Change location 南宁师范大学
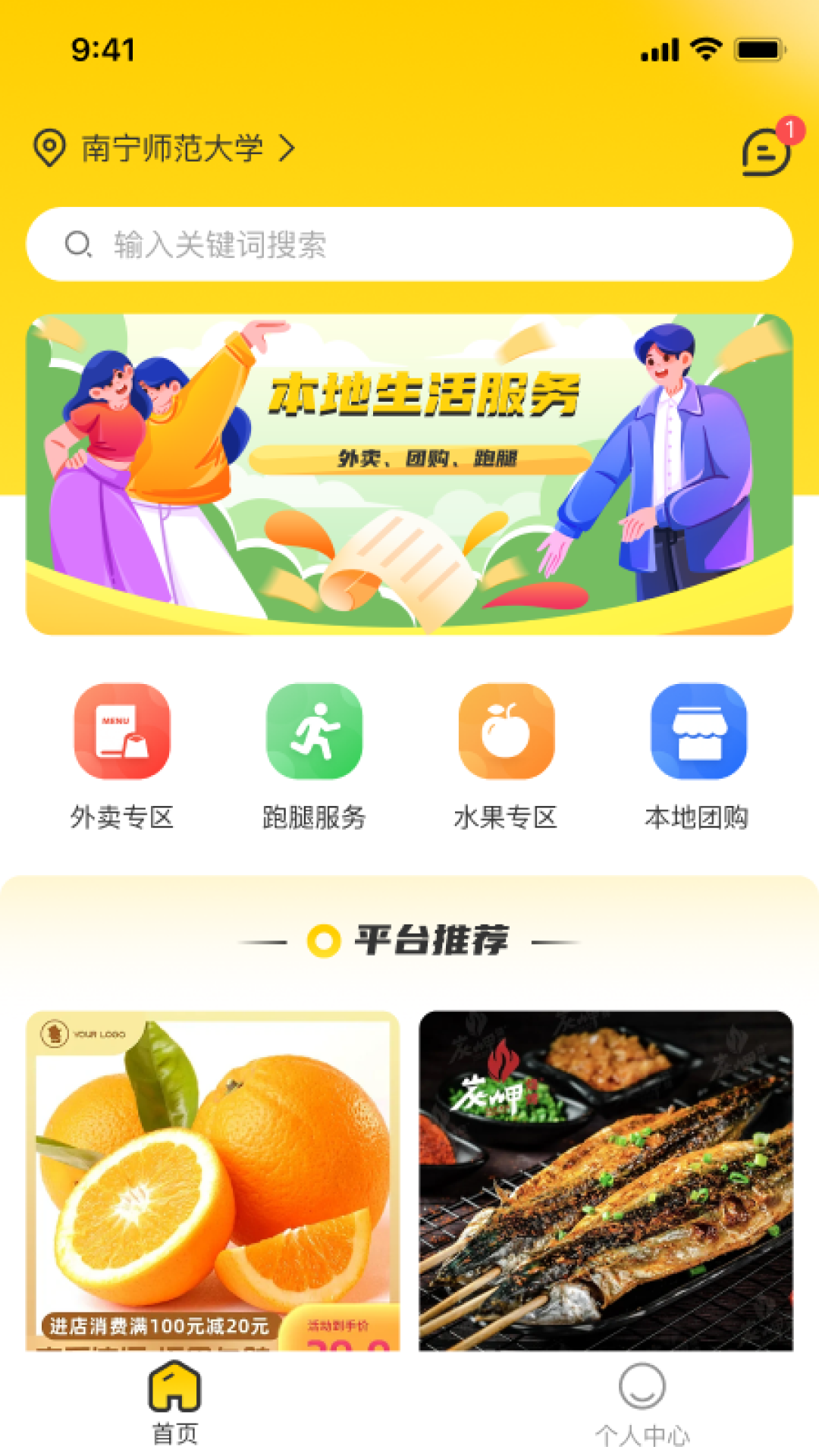819x1456 pixels. coord(171,148)
